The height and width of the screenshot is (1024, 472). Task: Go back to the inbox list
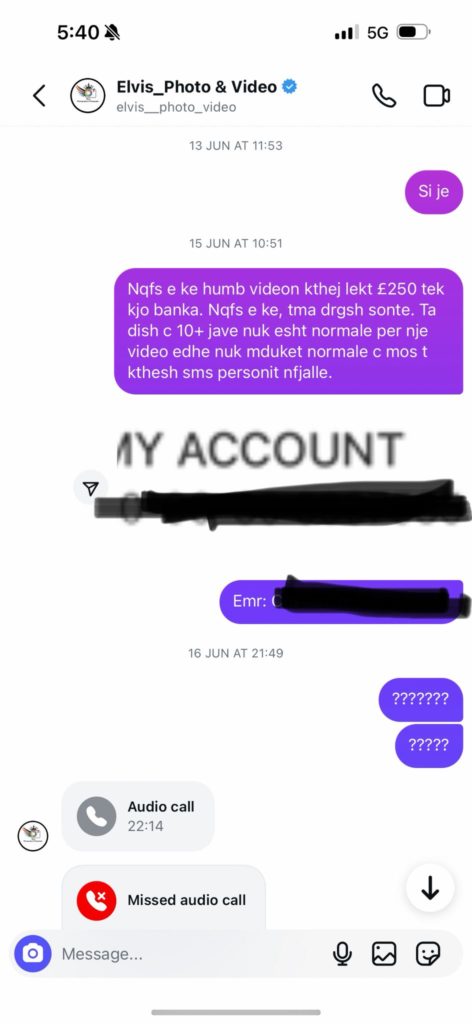point(39,96)
